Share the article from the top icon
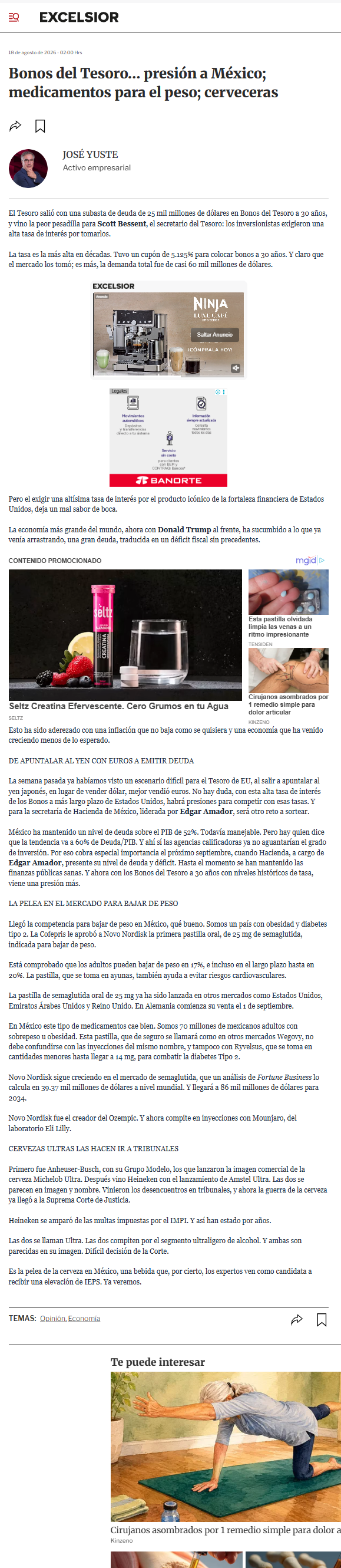 [15, 126]
